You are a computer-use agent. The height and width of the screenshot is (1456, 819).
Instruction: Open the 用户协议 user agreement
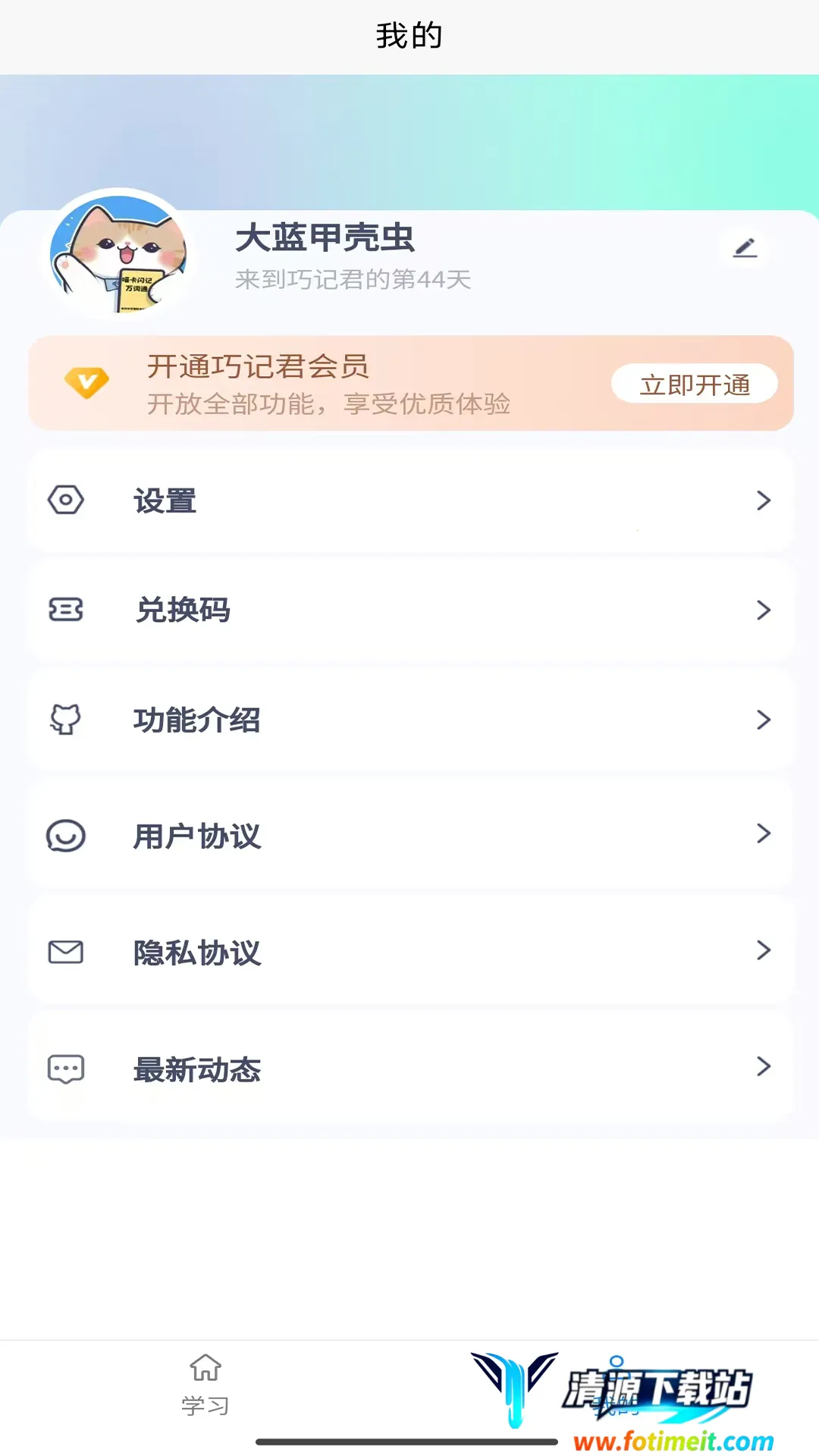[409, 835]
